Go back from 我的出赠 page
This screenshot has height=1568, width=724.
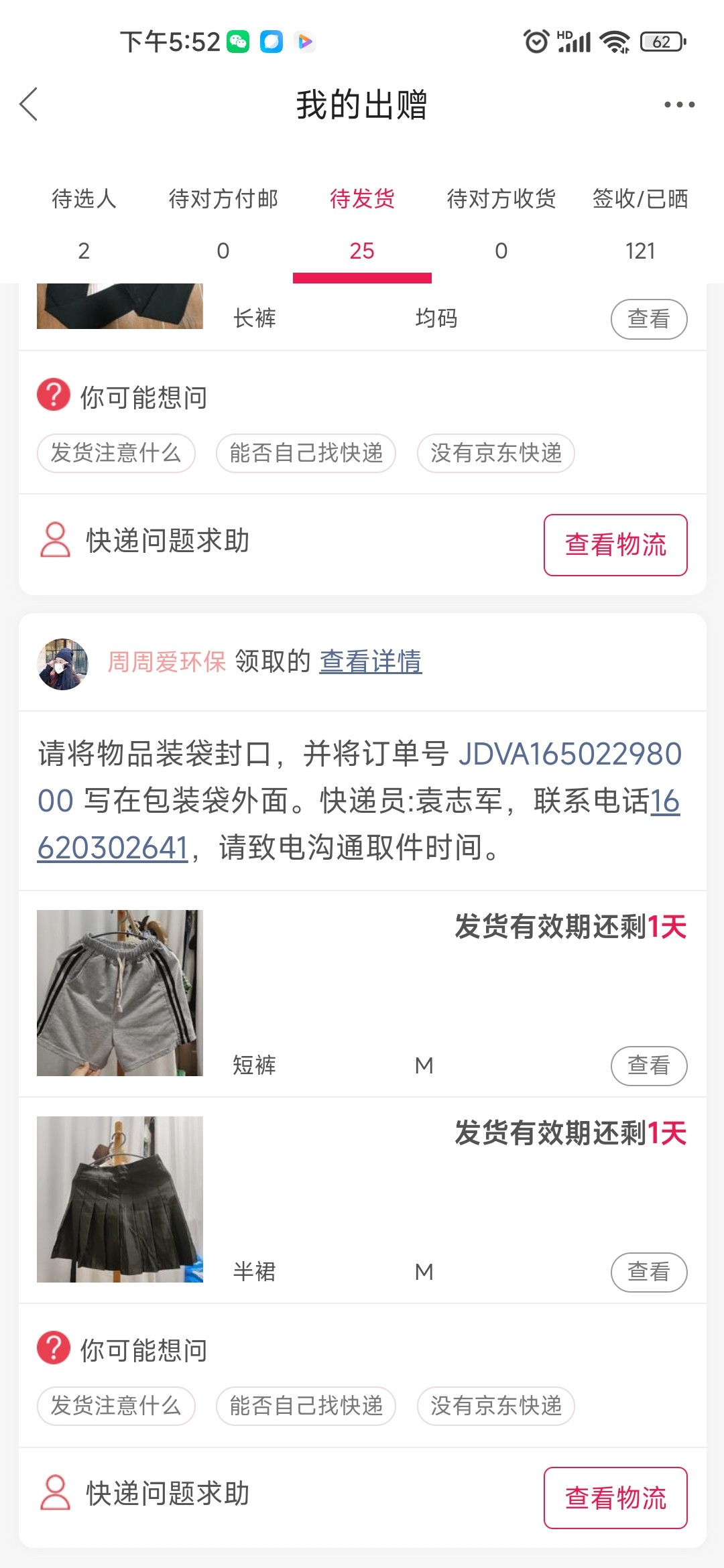pos(29,105)
